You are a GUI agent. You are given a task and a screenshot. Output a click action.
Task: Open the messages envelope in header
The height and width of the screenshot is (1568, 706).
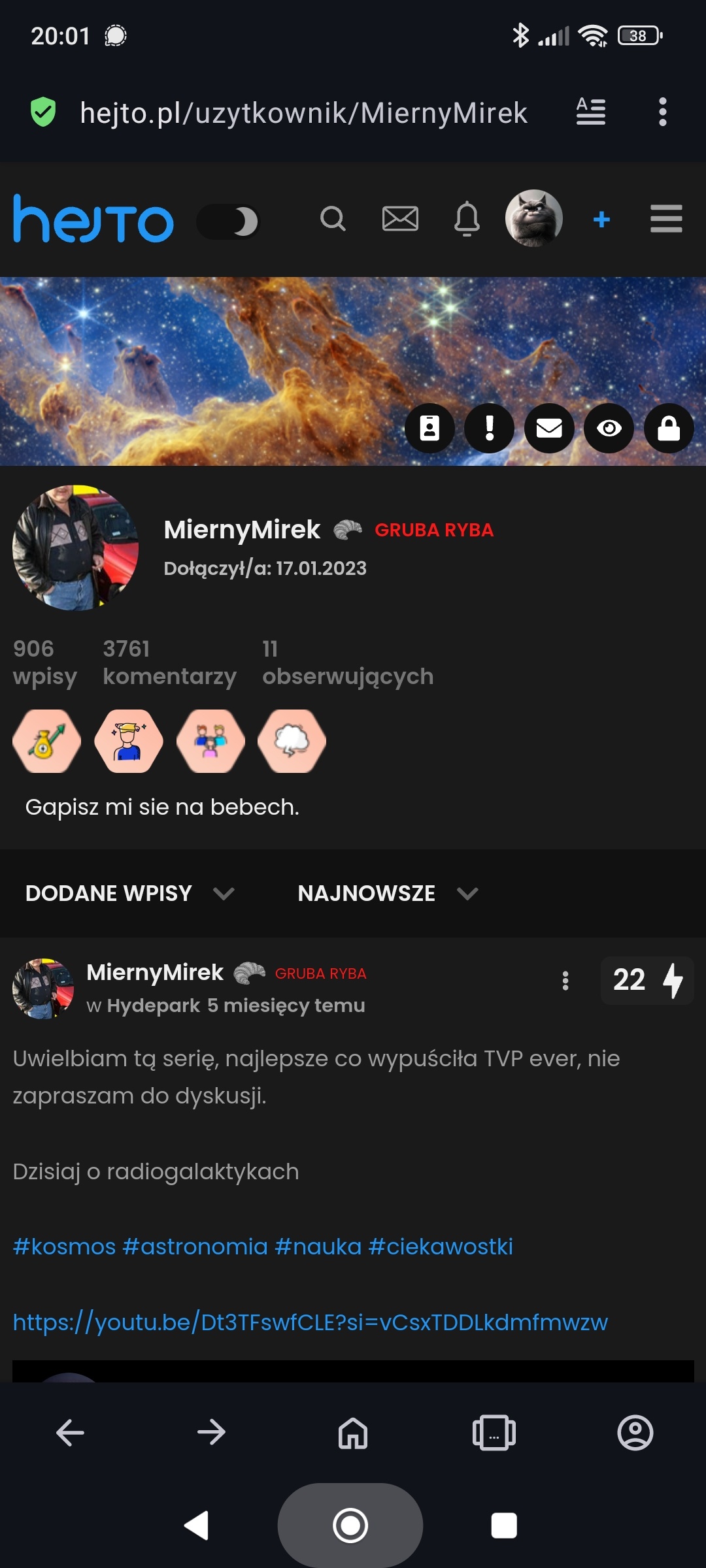(x=400, y=218)
